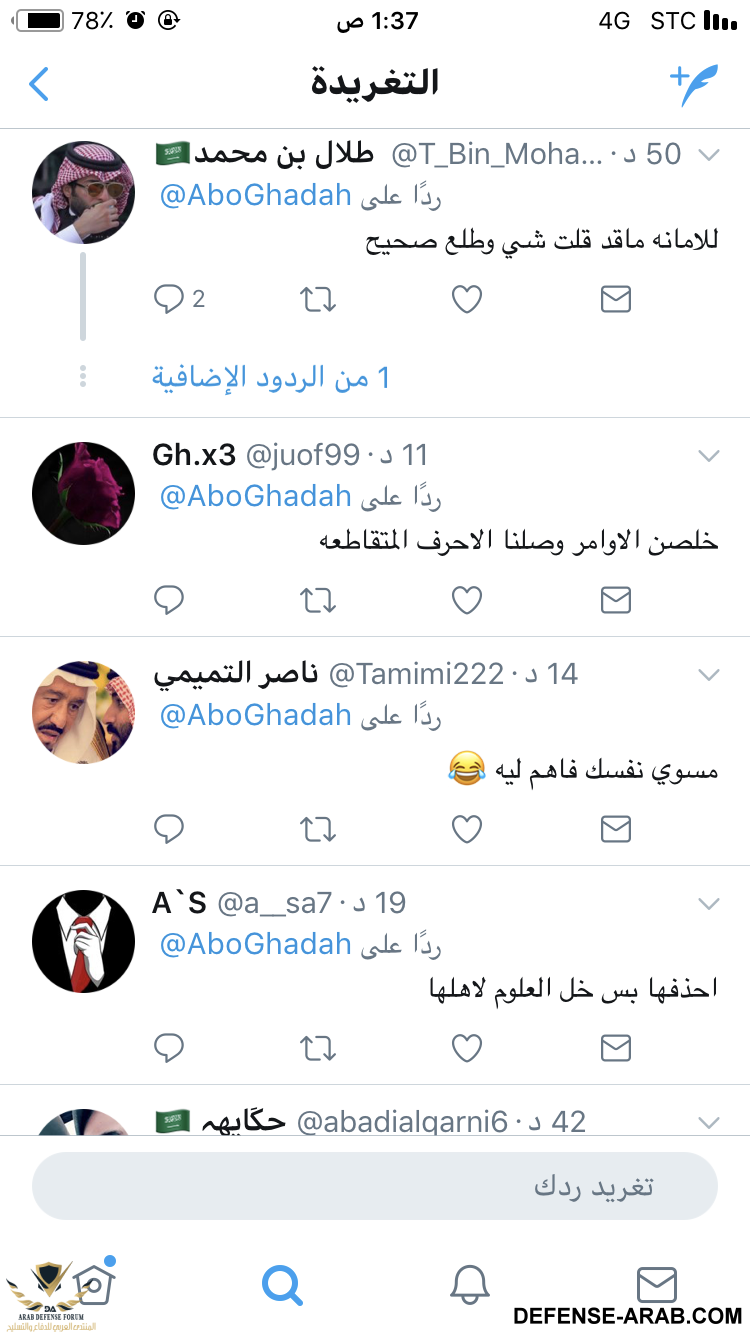Show 1 more additional reply
Screen dimensions: 750x1334
pos(271,378)
